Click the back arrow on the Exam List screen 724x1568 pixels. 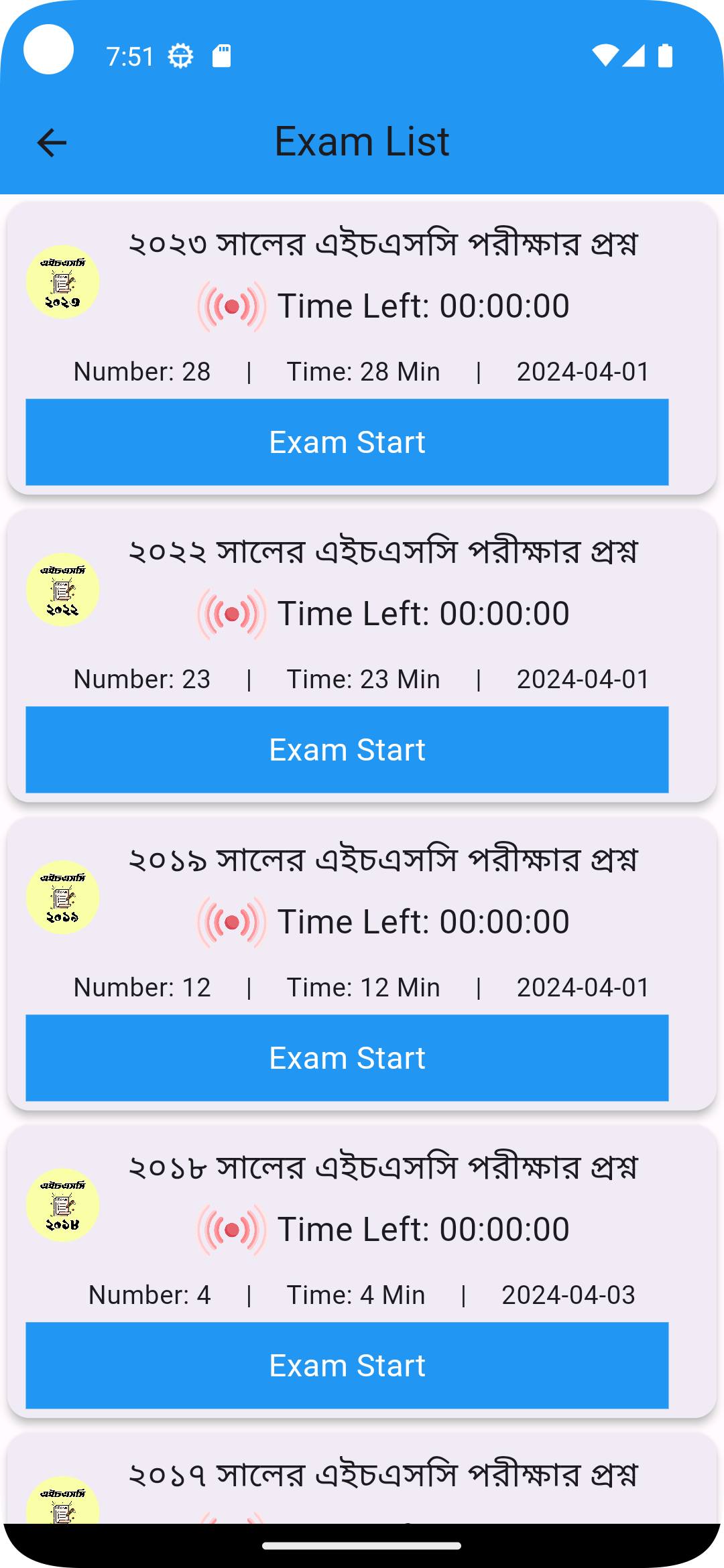pos(52,142)
